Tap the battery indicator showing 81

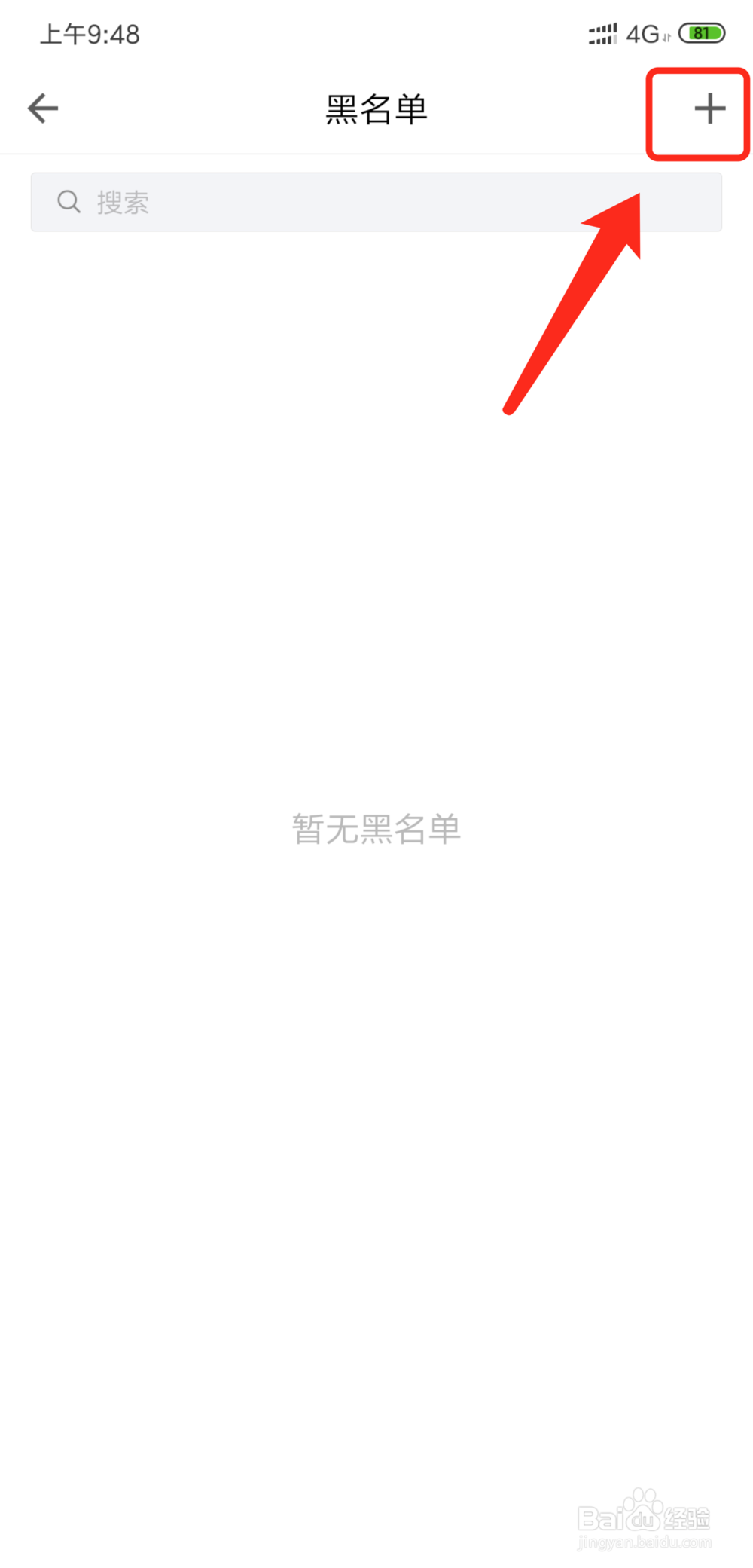point(700,32)
